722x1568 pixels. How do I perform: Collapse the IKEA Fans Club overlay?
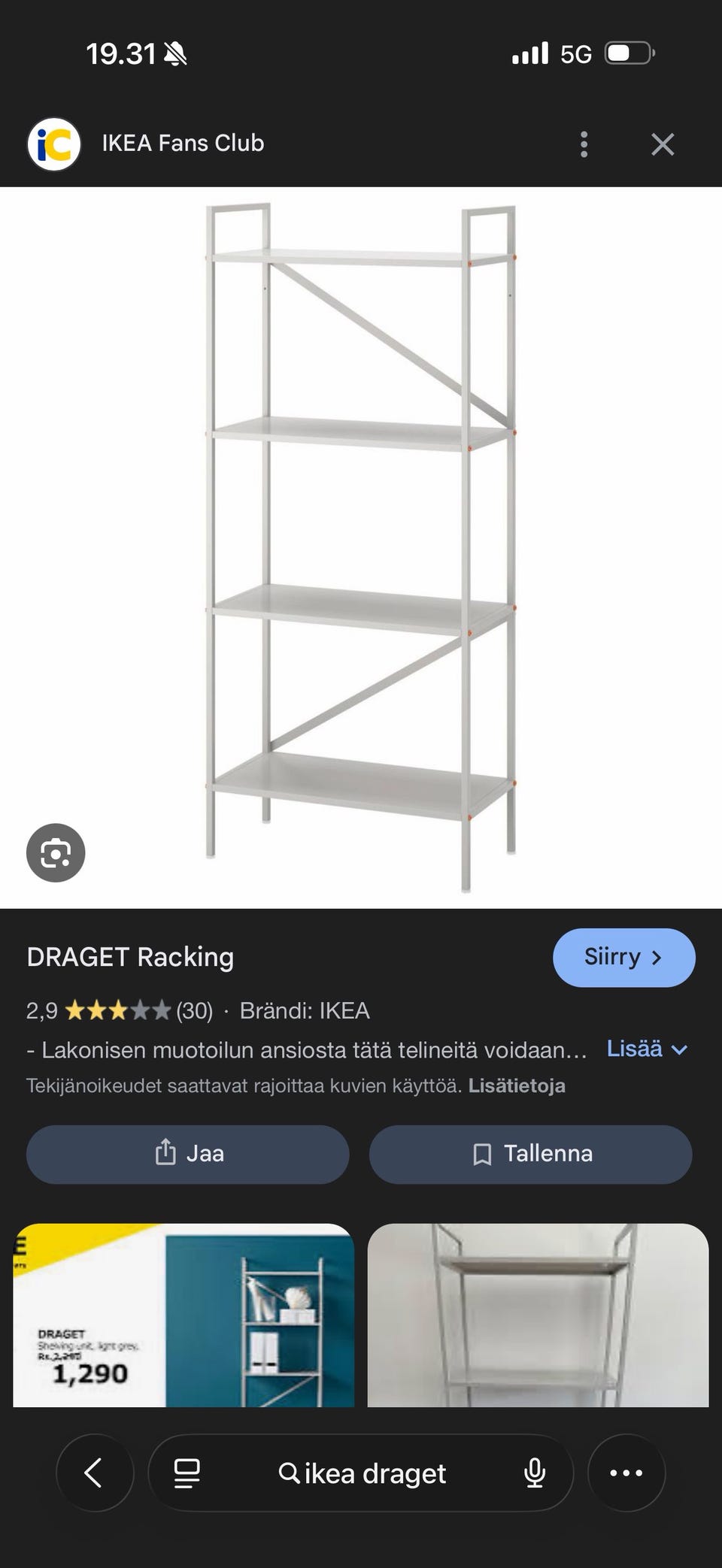(x=663, y=145)
